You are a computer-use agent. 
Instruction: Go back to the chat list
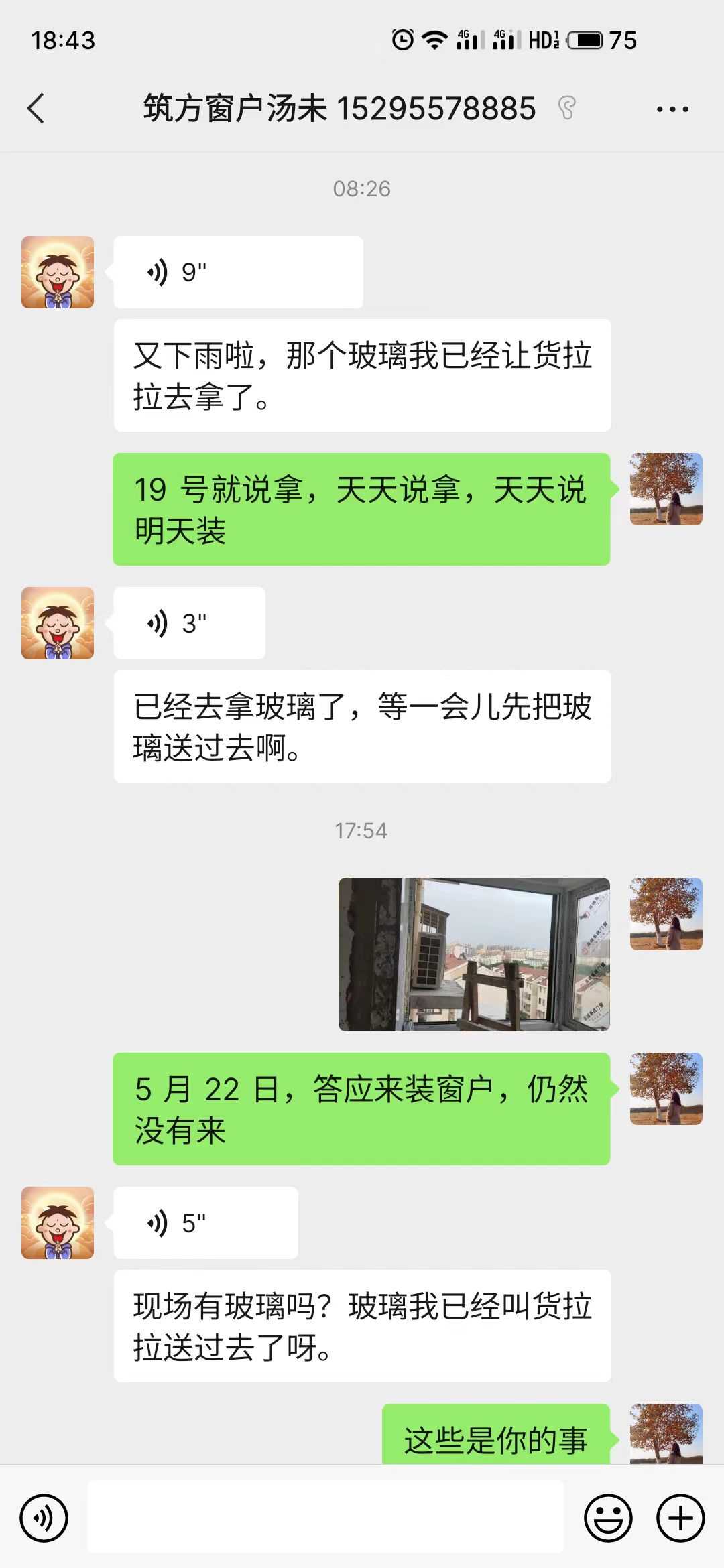(36, 109)
